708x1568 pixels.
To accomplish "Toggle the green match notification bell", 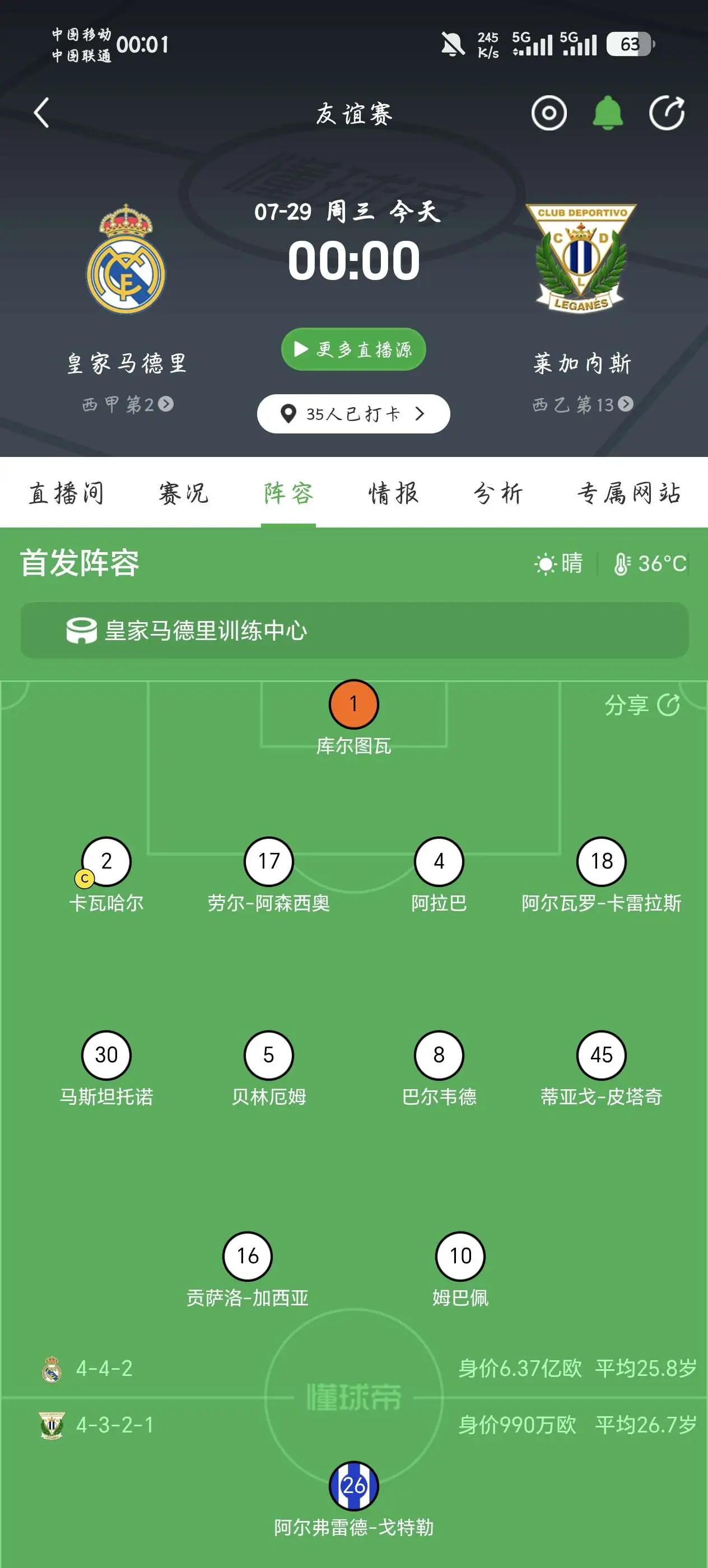I will (x=608, y=113).
